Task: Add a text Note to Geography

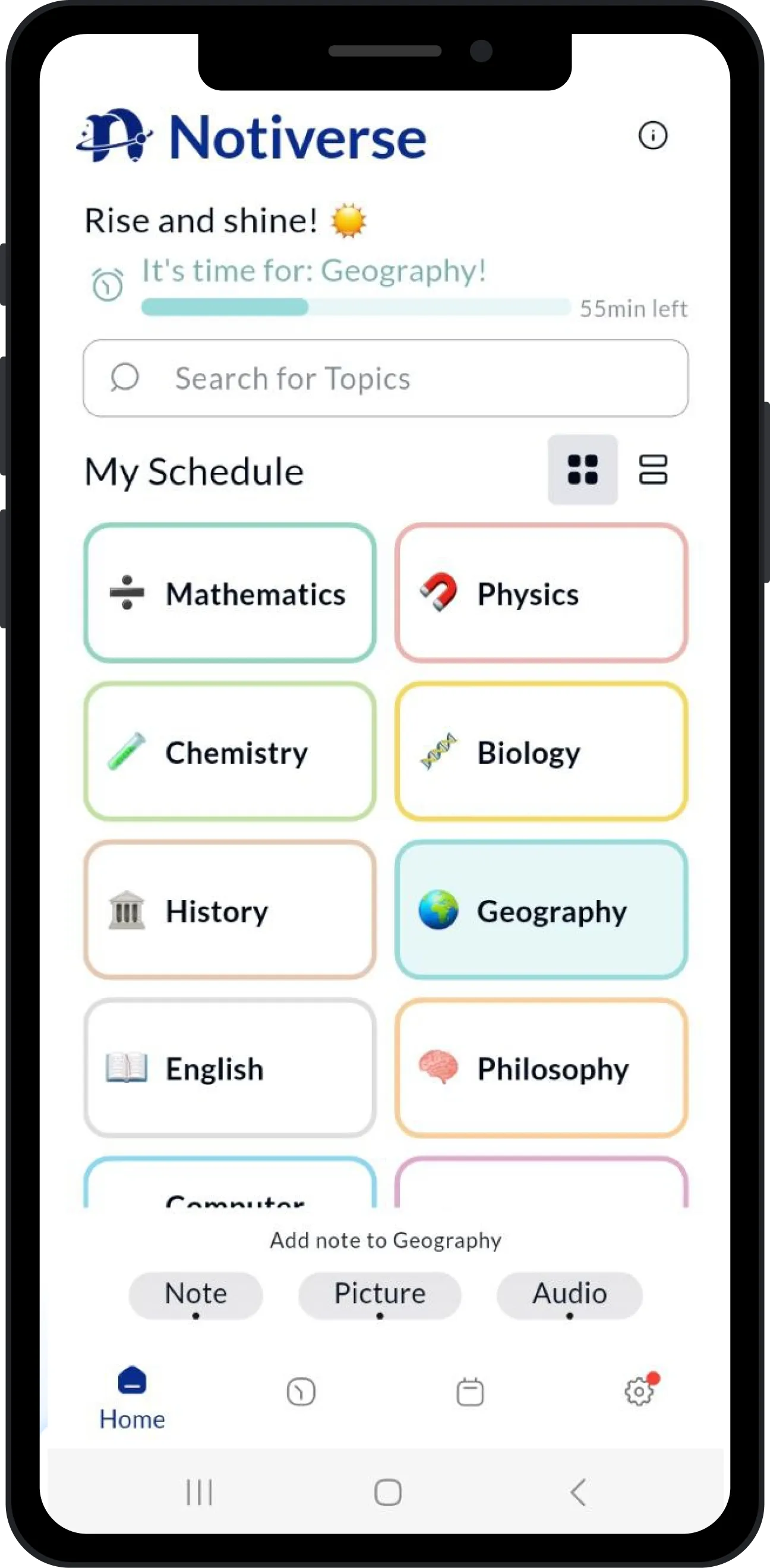Action: 195,1295
